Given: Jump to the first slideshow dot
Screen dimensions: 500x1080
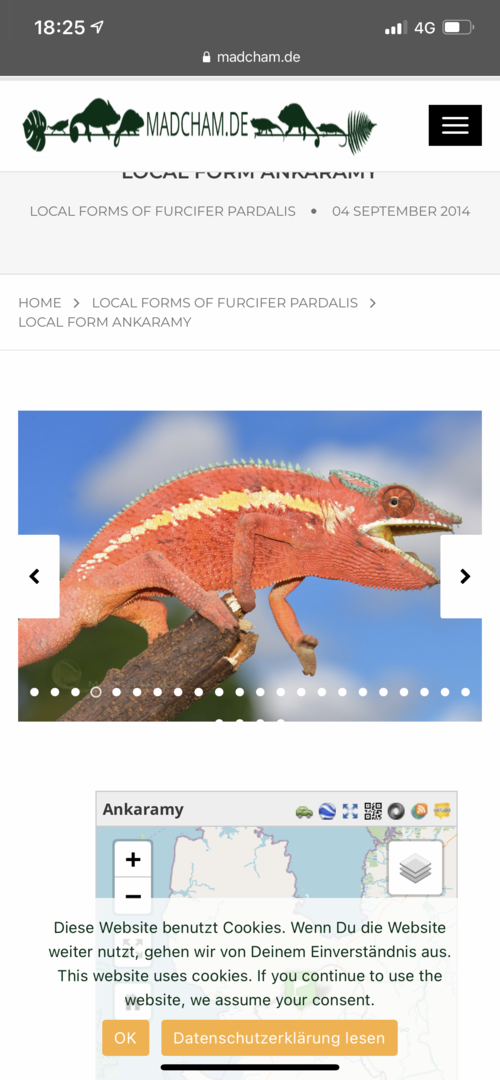Looking at the screenshot, I should pyautogui.click(x=34, y=692).
